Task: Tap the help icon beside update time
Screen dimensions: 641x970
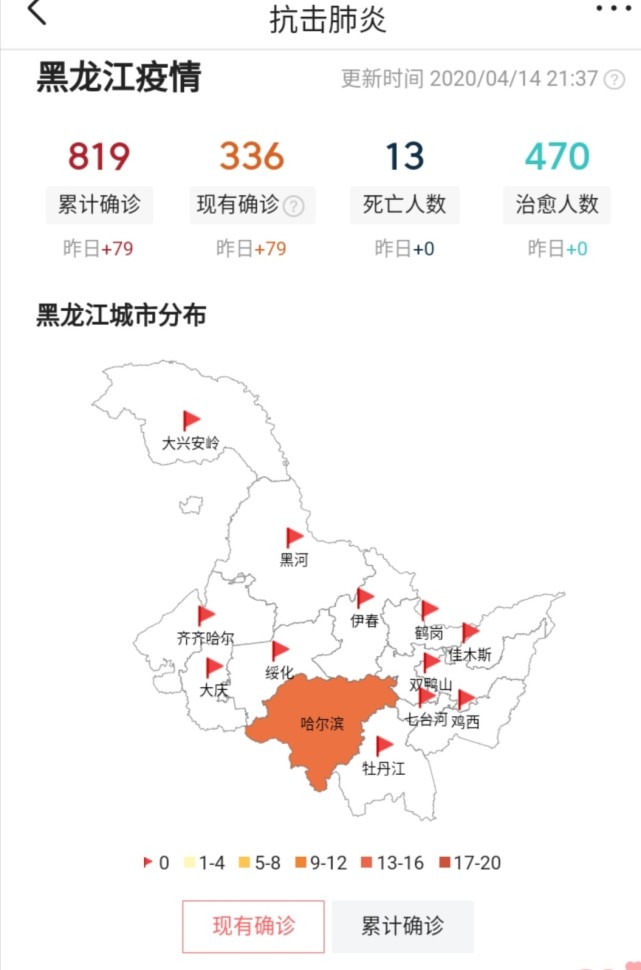Action: pos(614,79)
